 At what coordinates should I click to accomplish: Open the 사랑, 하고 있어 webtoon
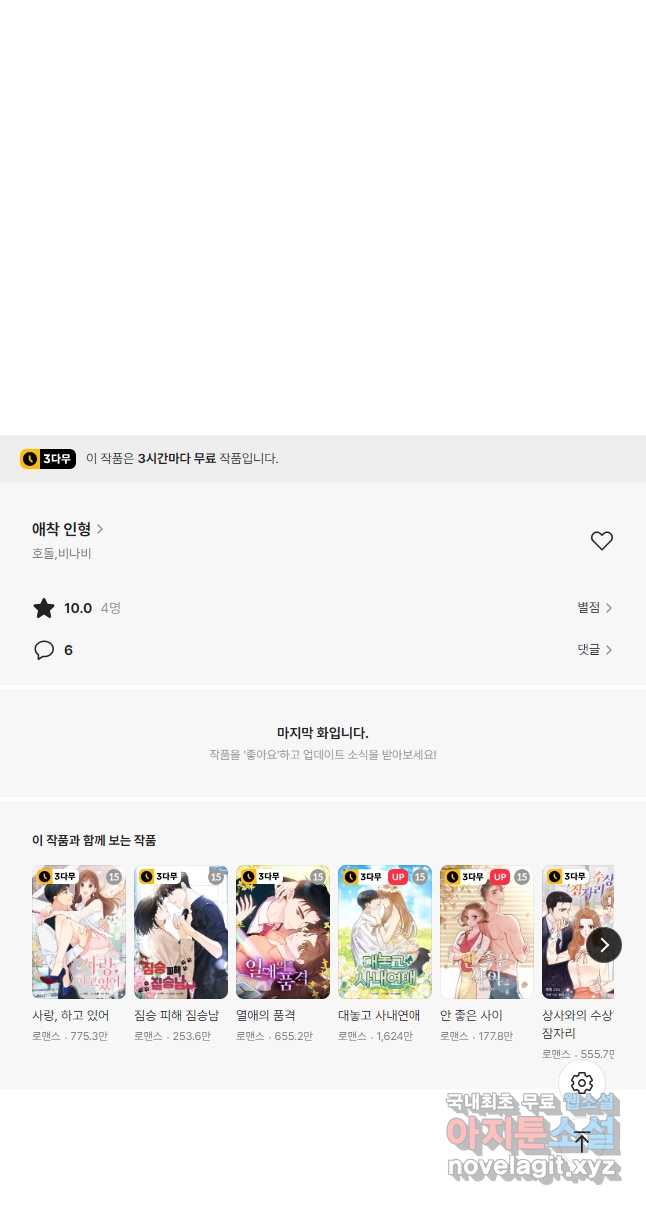79,932
